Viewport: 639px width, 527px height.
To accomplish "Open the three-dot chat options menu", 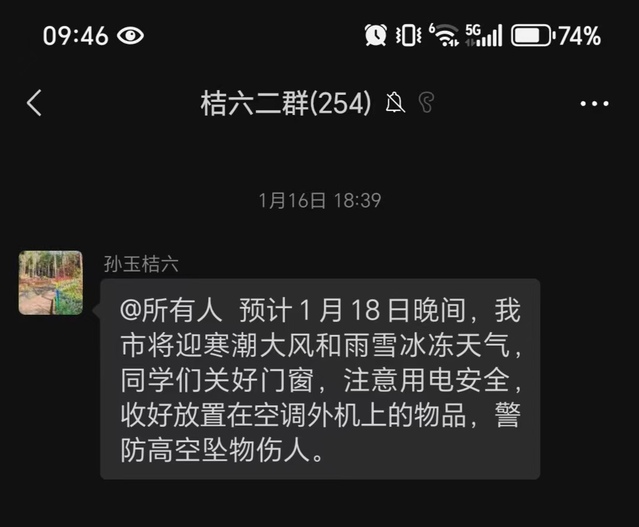I will (x=594, y=103).
